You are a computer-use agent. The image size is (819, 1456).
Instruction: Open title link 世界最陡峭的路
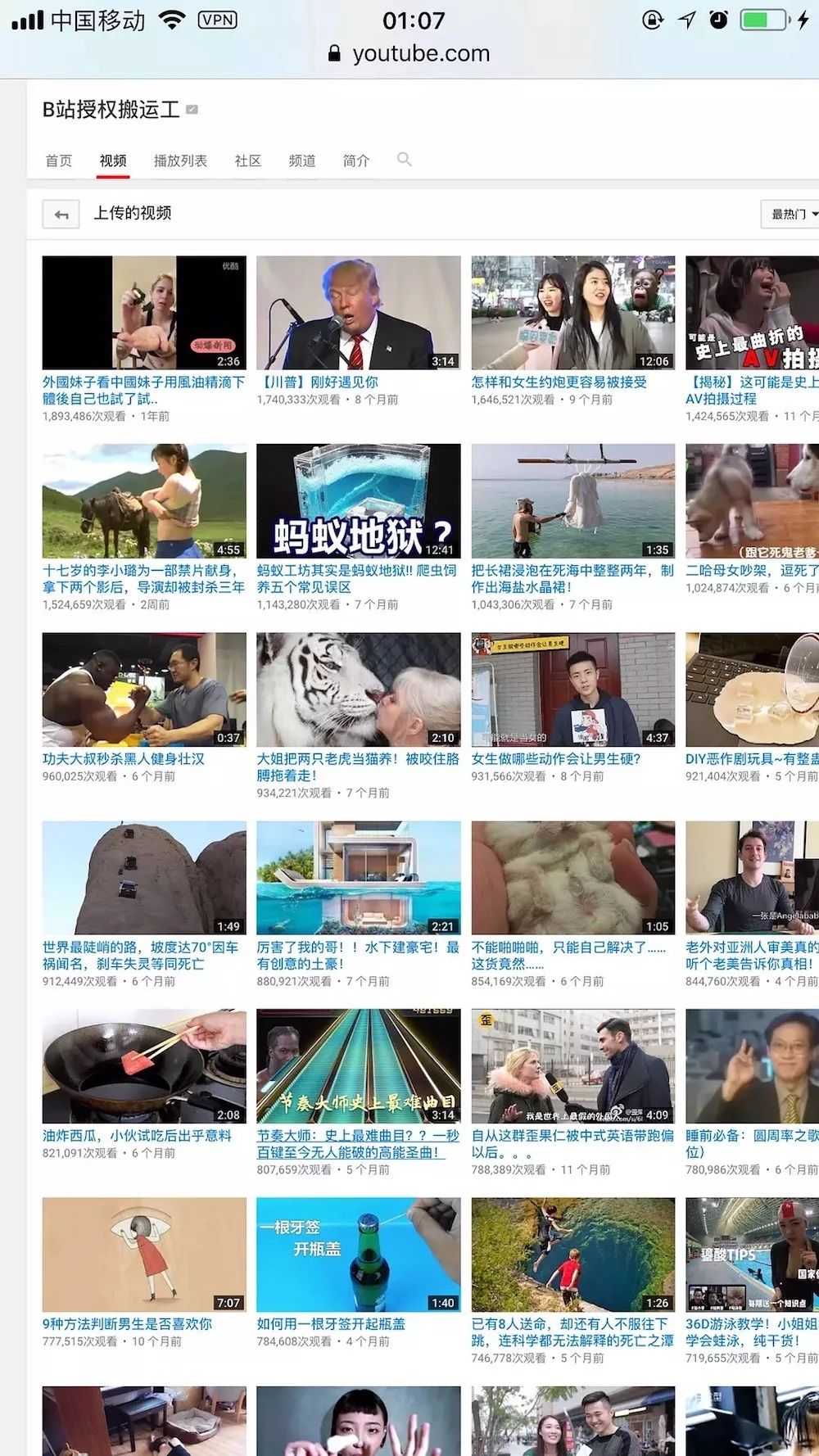pos(140,947)
